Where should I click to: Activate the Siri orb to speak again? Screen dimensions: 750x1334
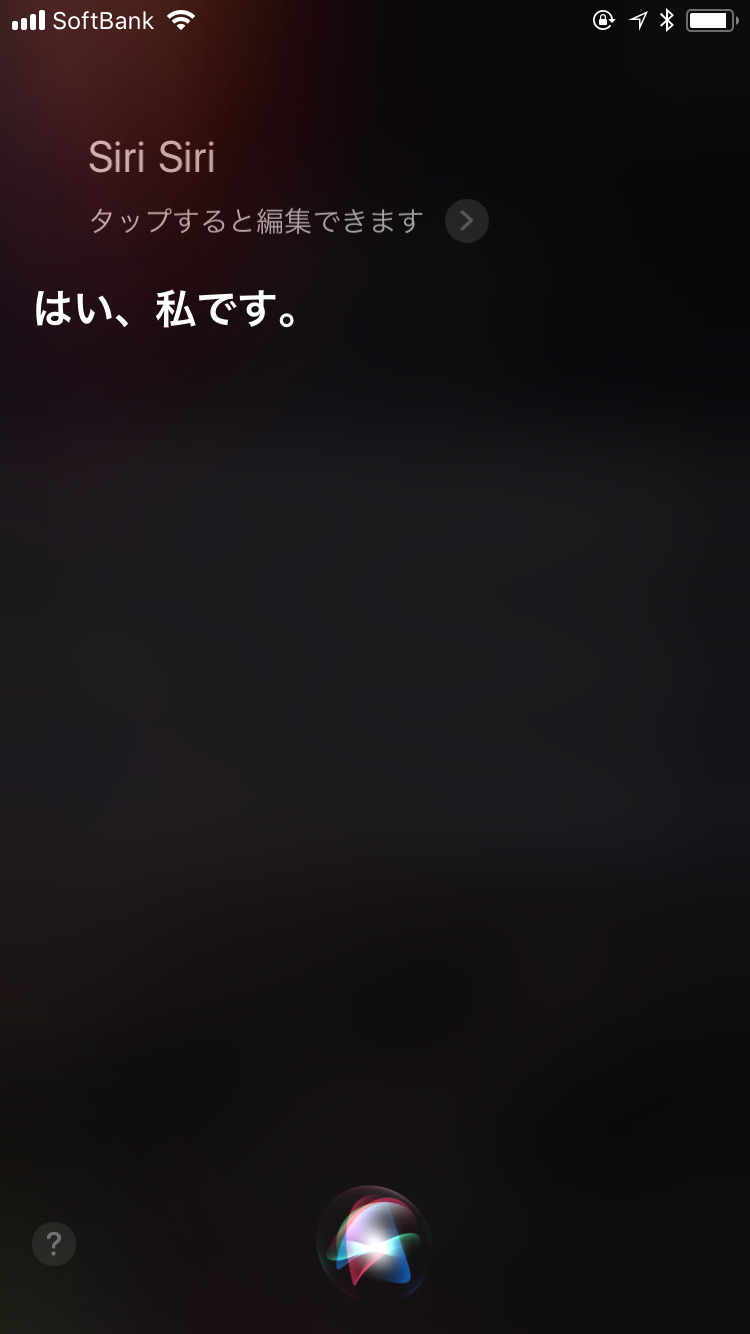[375, 1243]
